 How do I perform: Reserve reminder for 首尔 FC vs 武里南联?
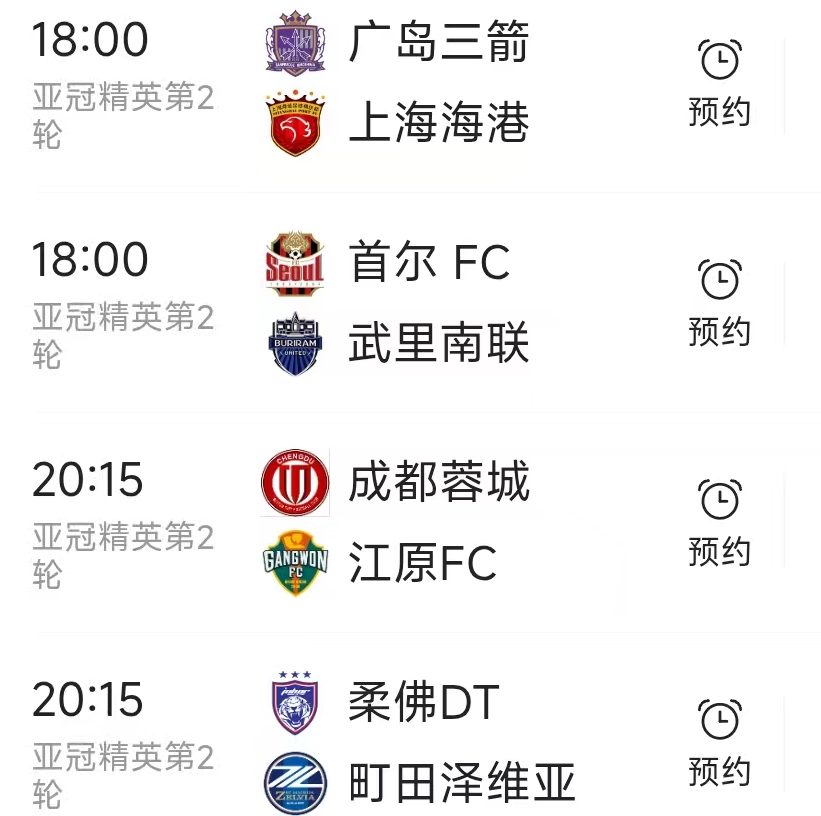click(x=720, y=303)
